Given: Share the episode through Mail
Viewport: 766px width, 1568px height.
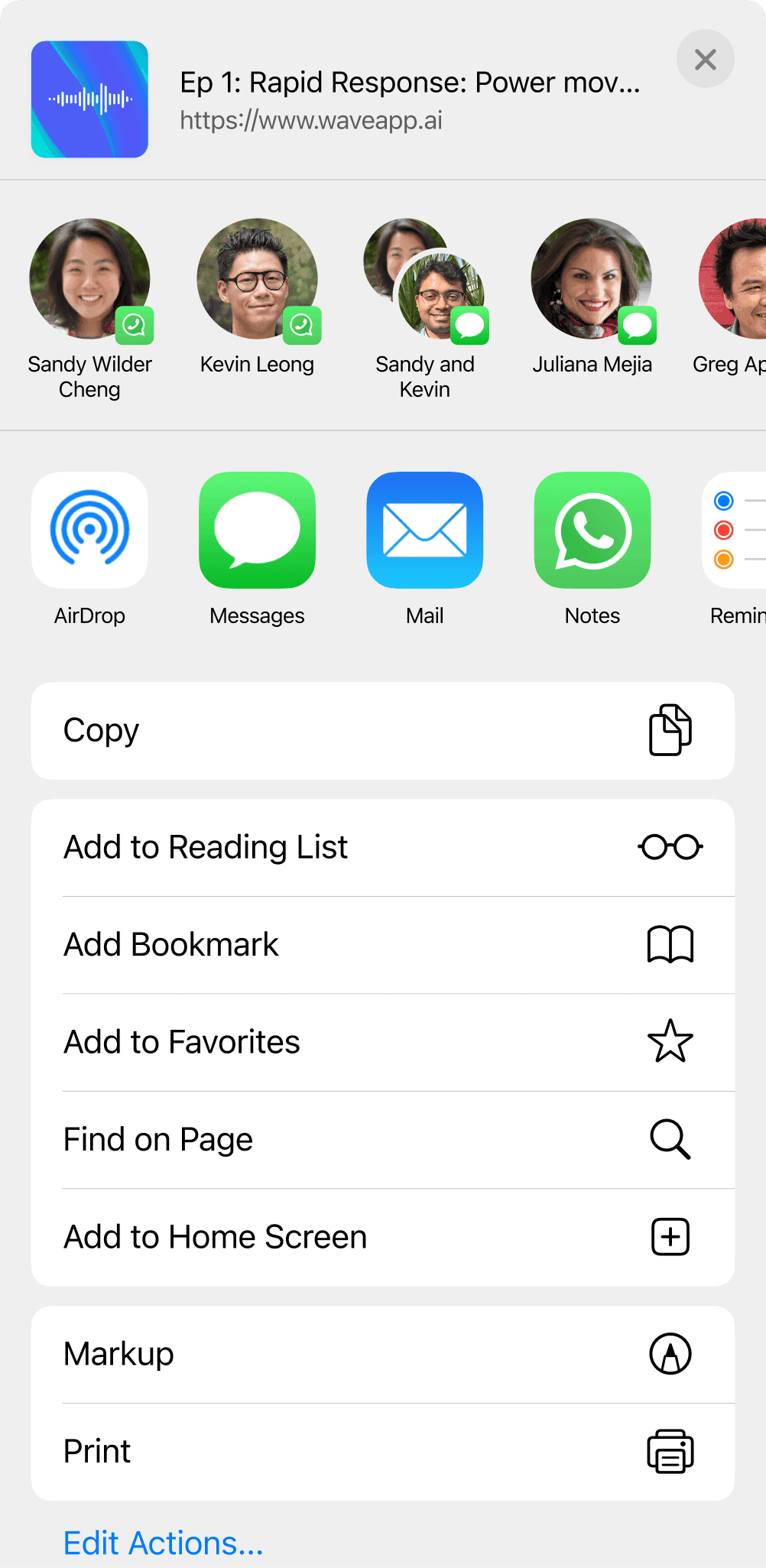Looking at the screenshot, I should (x=425, y=531).
